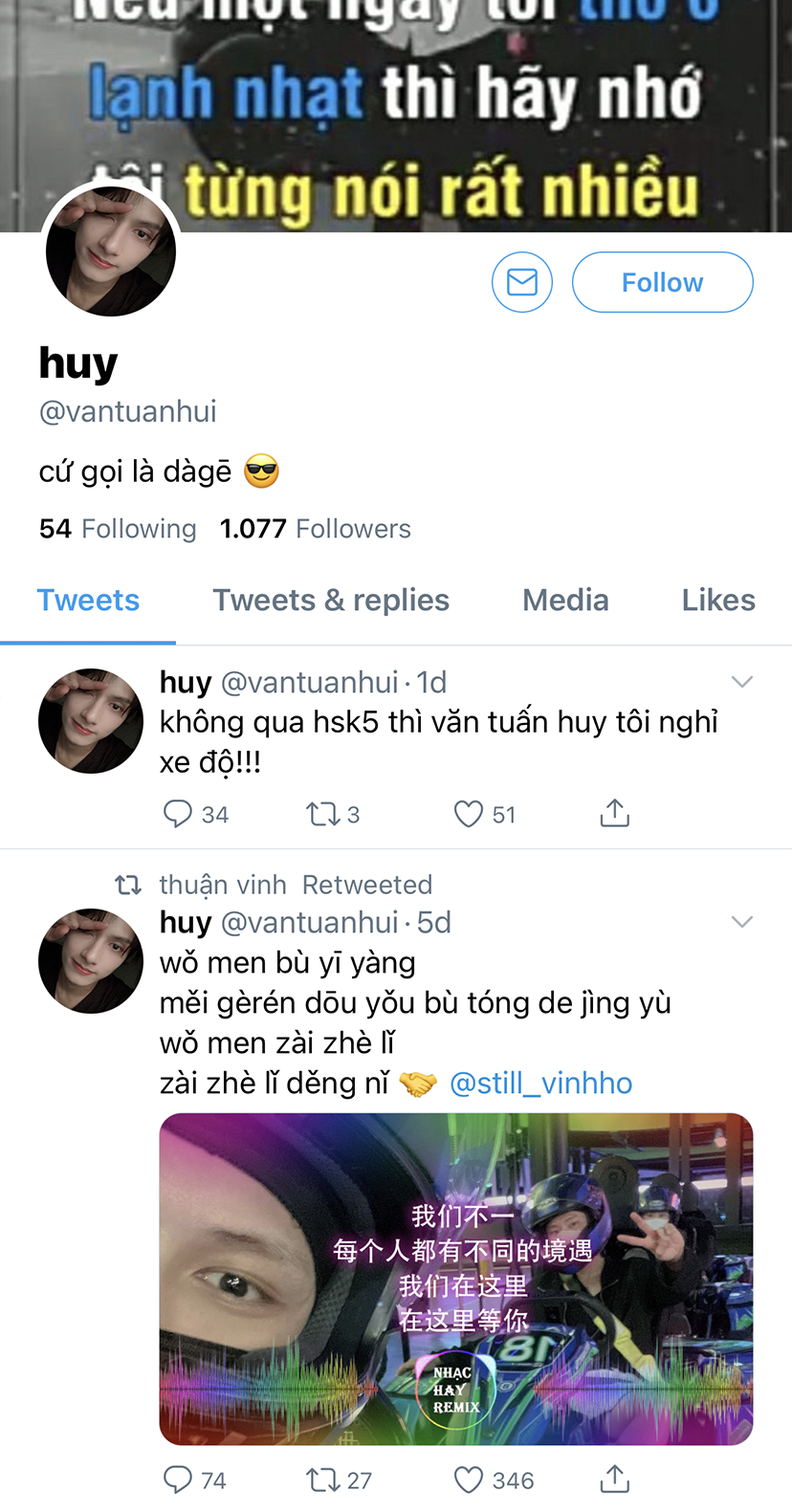Expand options chevron on the hsk5 tweet
The height and width of the screenshot is (1512, 792).
(741, 682)
